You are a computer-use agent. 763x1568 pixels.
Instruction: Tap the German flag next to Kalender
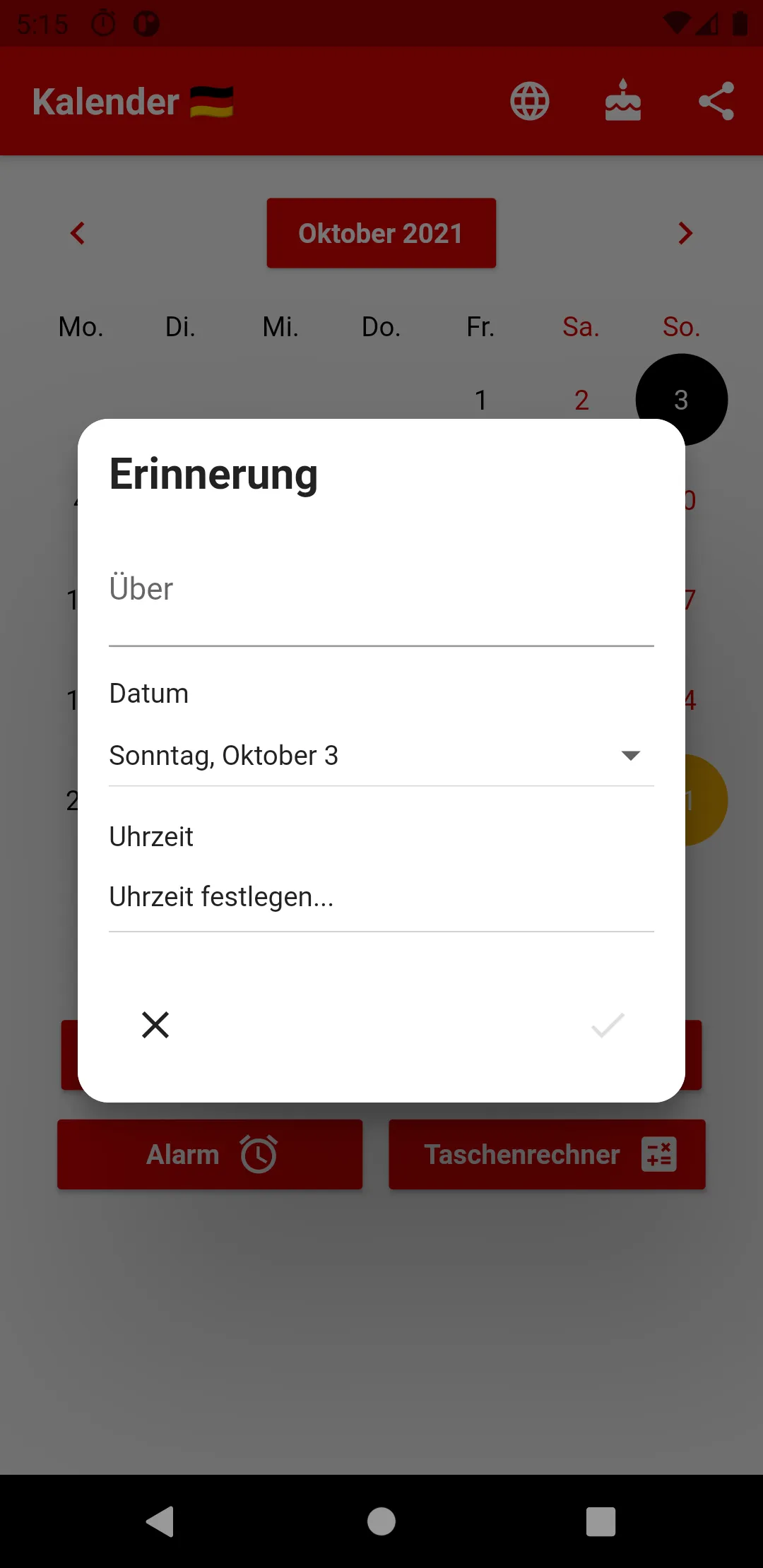point(213,101)
